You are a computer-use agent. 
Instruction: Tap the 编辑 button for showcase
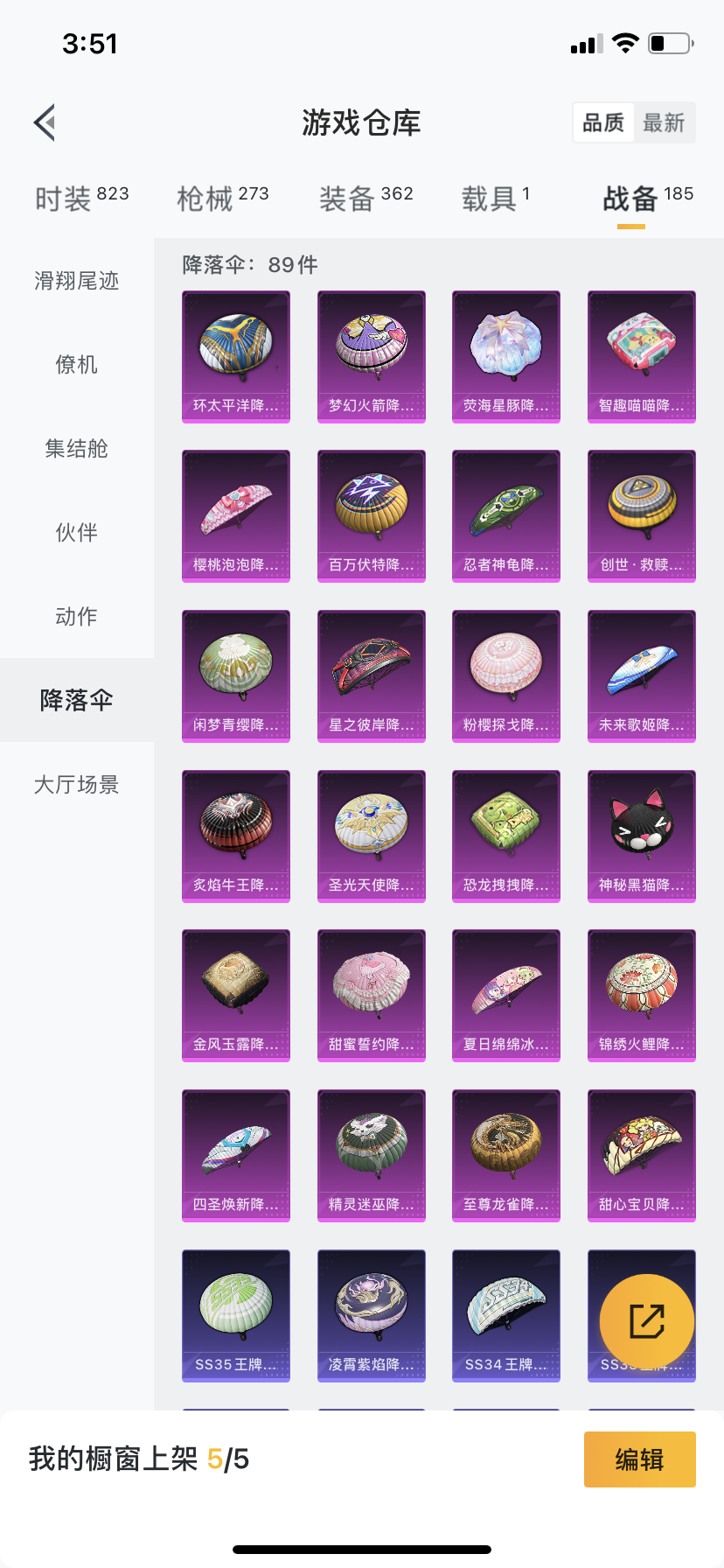coord(640,1459)
